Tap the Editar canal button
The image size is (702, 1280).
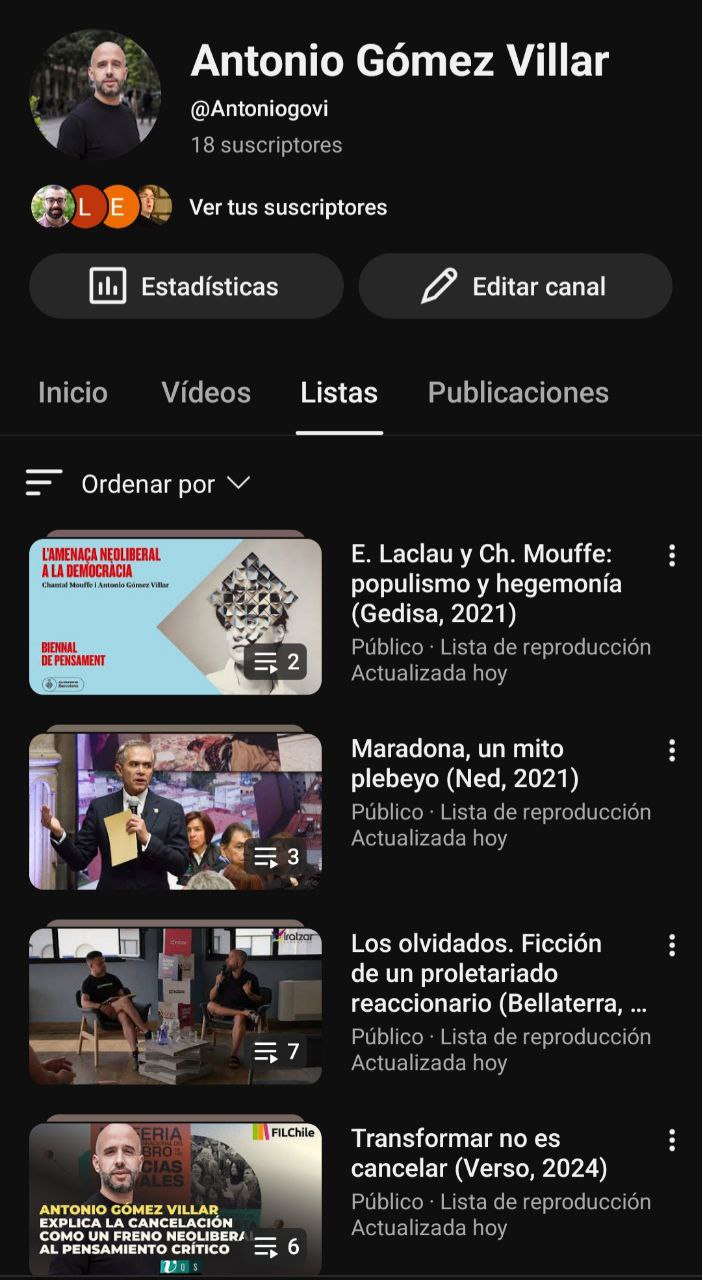tap(515, 287)
